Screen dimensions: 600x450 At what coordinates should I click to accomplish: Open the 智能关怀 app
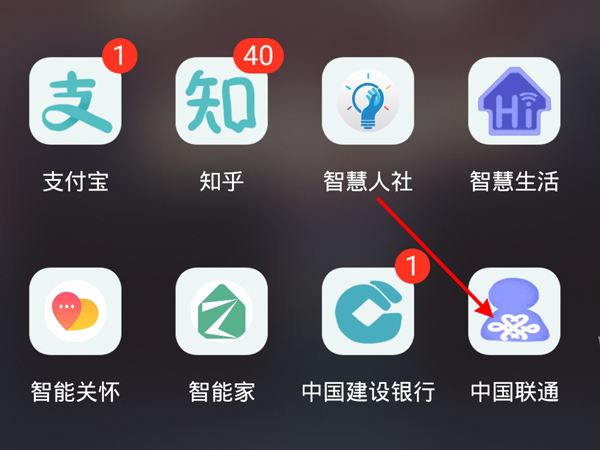[x=76, y=313]
